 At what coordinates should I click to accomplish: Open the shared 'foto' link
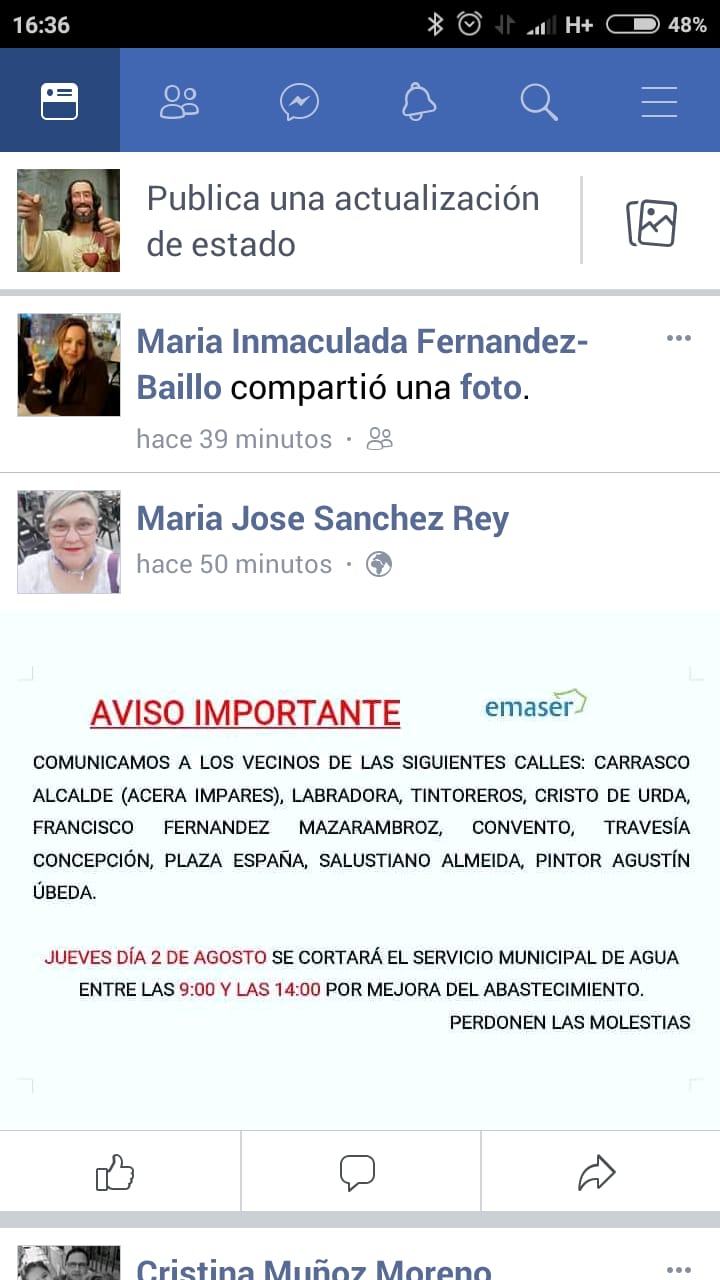490,388
